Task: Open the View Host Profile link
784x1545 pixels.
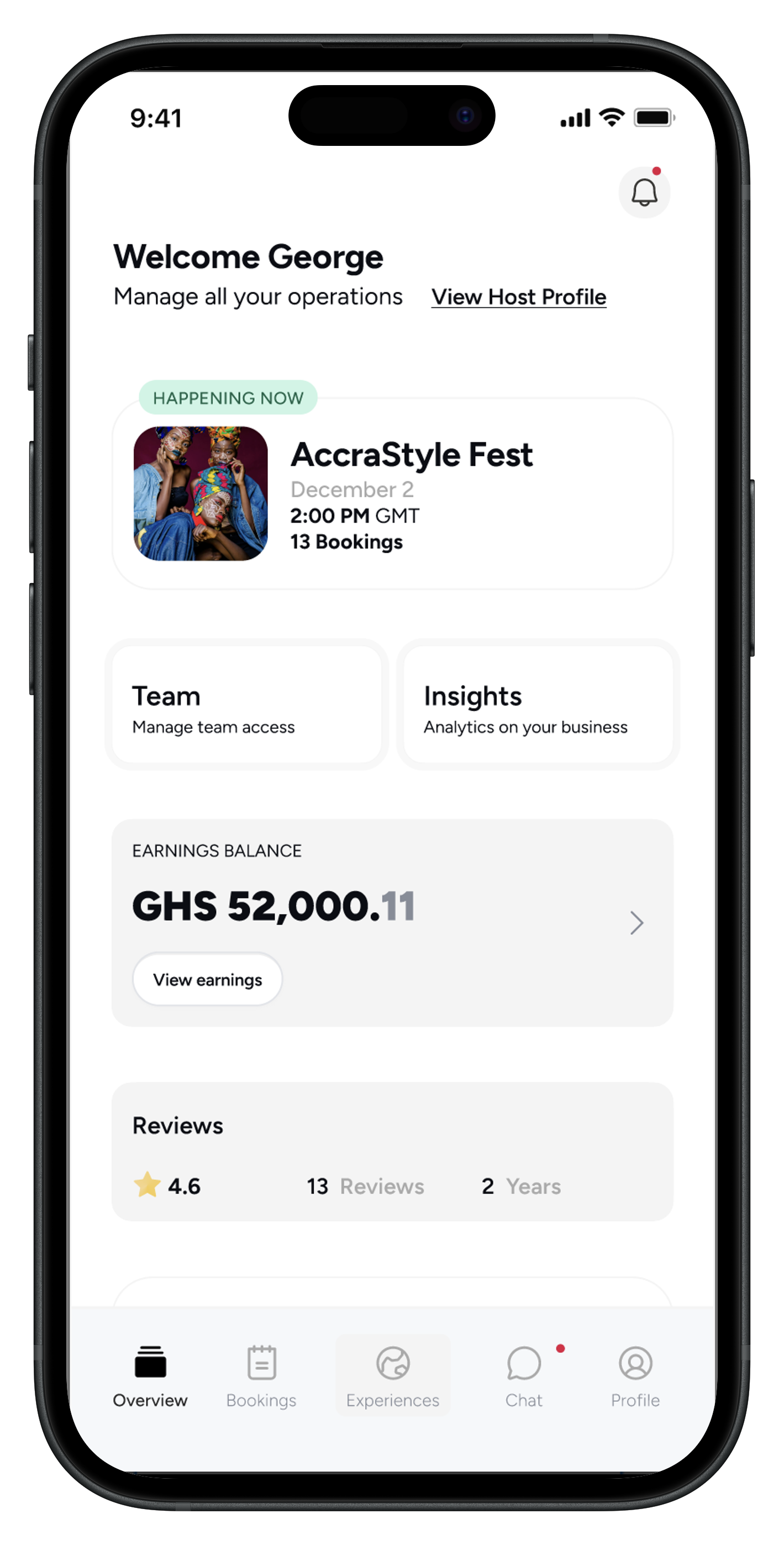Action: point(518,297)
